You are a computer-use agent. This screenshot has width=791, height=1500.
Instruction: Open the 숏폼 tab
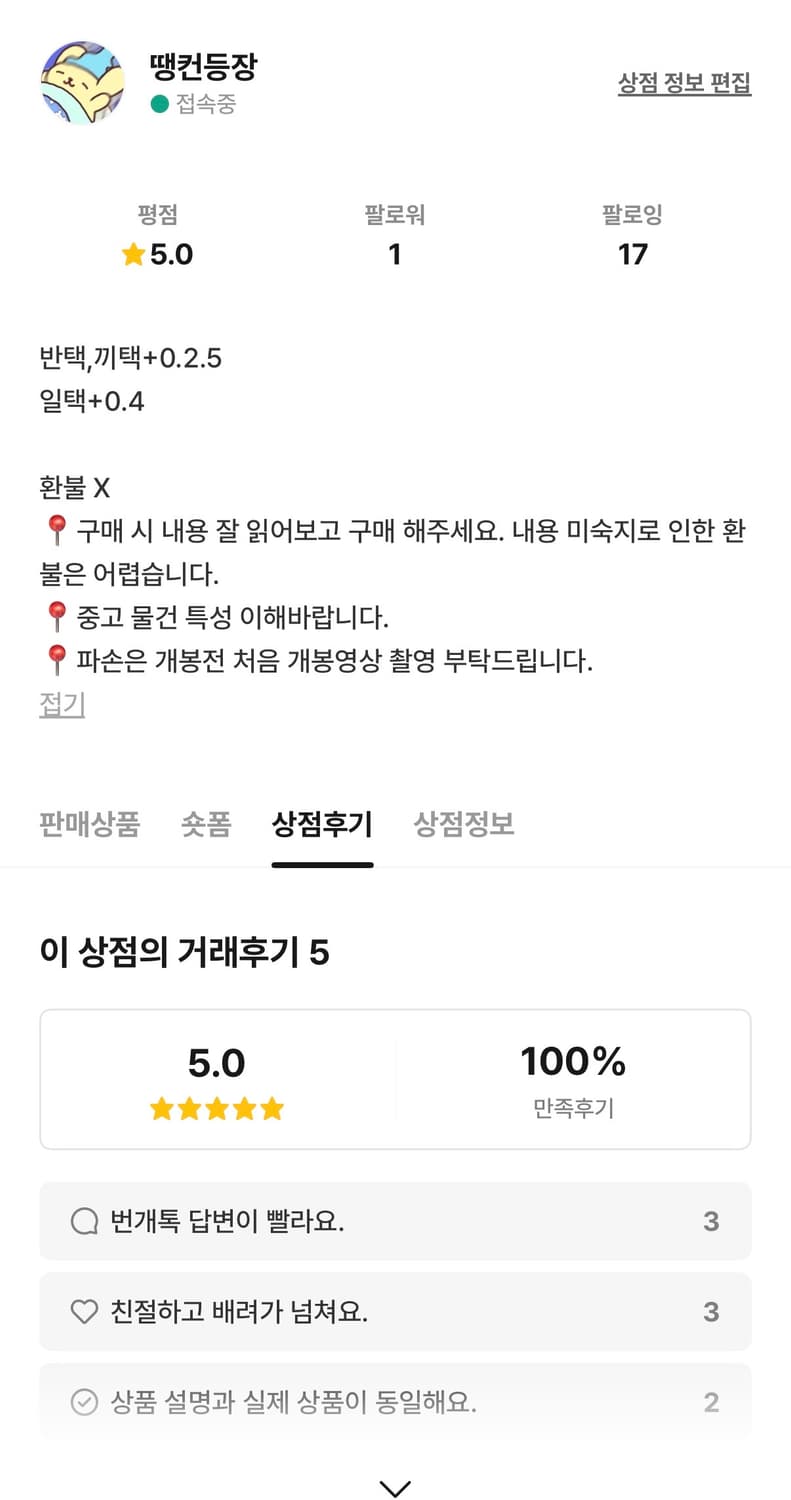[x=206, y=823]
